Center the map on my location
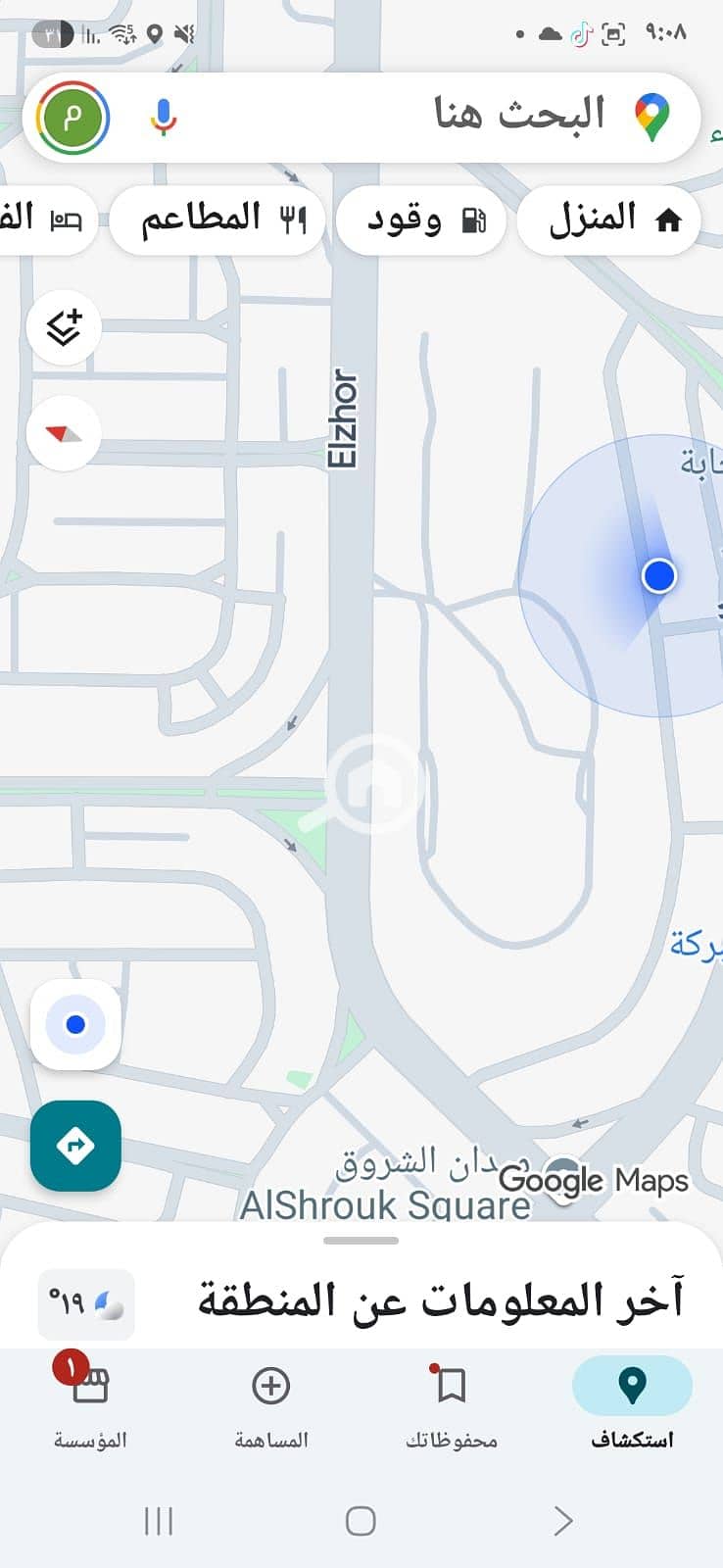This screenshot has height=1568, width=723. point(75,1025)
